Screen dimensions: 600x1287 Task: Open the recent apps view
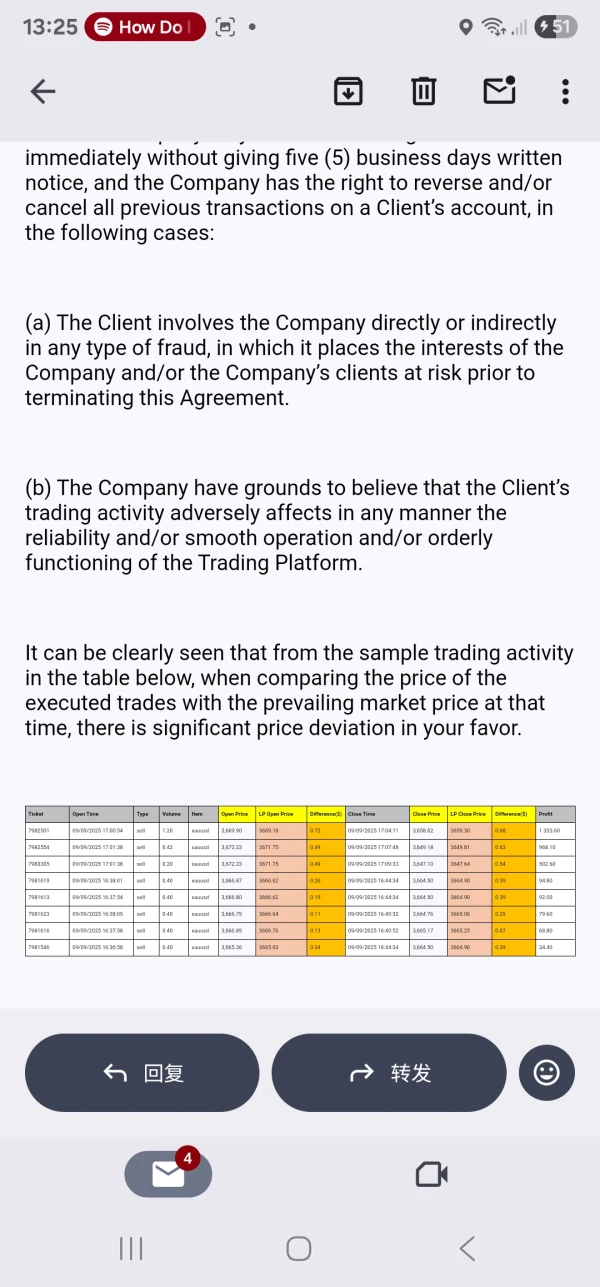(x=131, y=1248)
